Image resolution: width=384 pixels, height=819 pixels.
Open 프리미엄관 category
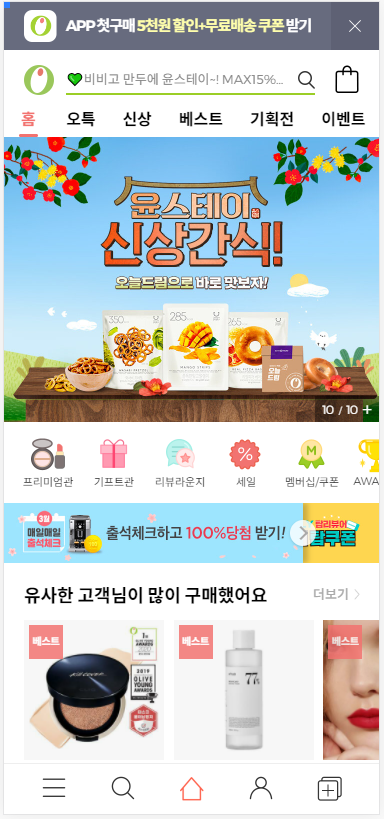tap(48, 463)
